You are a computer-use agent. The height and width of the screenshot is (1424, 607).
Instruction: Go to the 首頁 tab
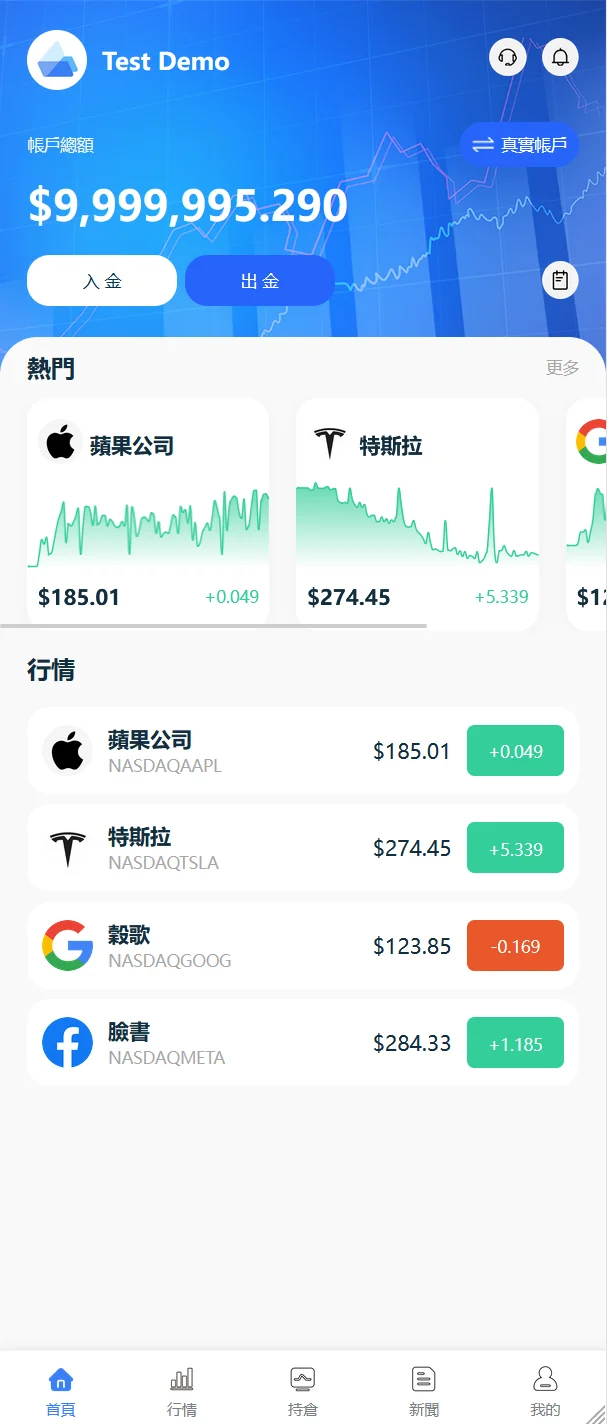[61, 1392]
